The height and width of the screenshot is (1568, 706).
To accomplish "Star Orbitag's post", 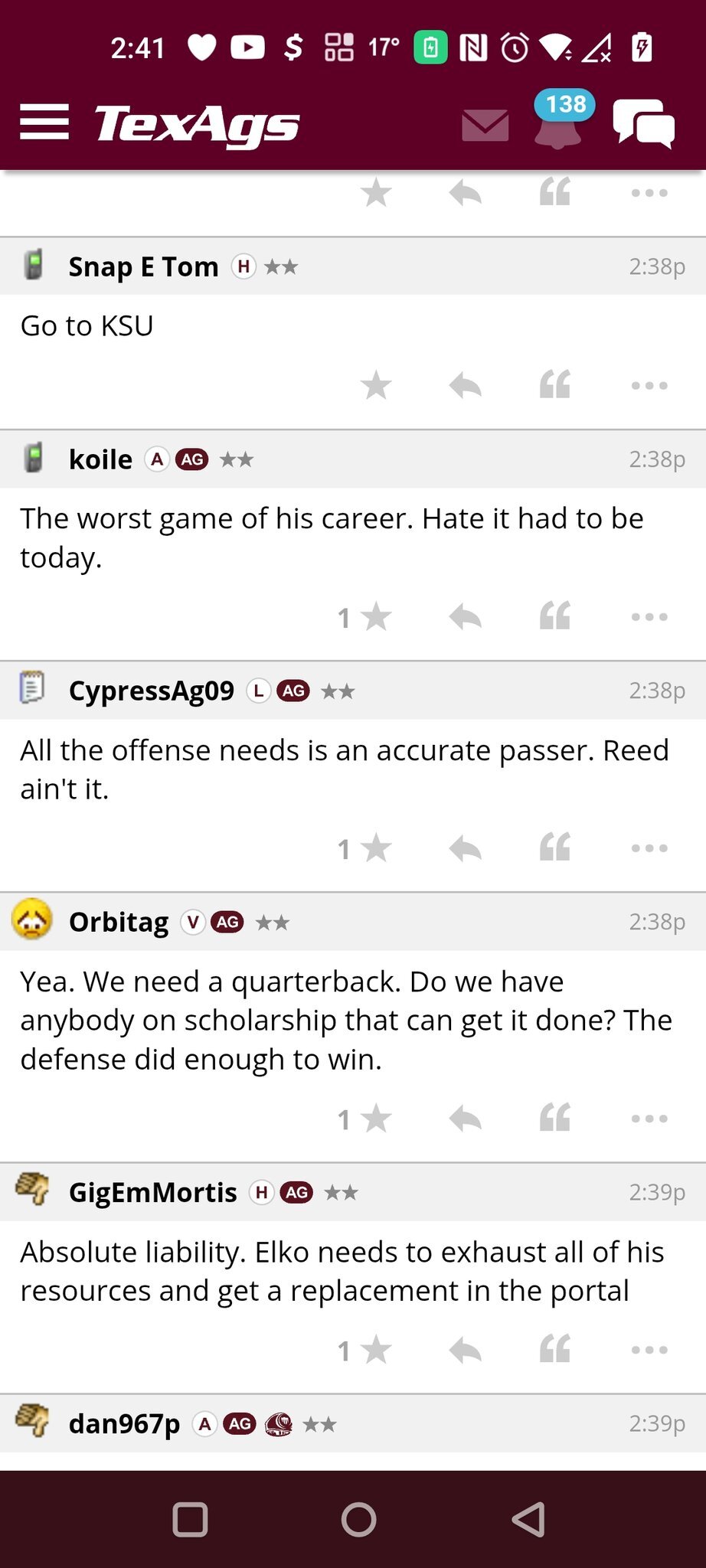I will 376,1119.
